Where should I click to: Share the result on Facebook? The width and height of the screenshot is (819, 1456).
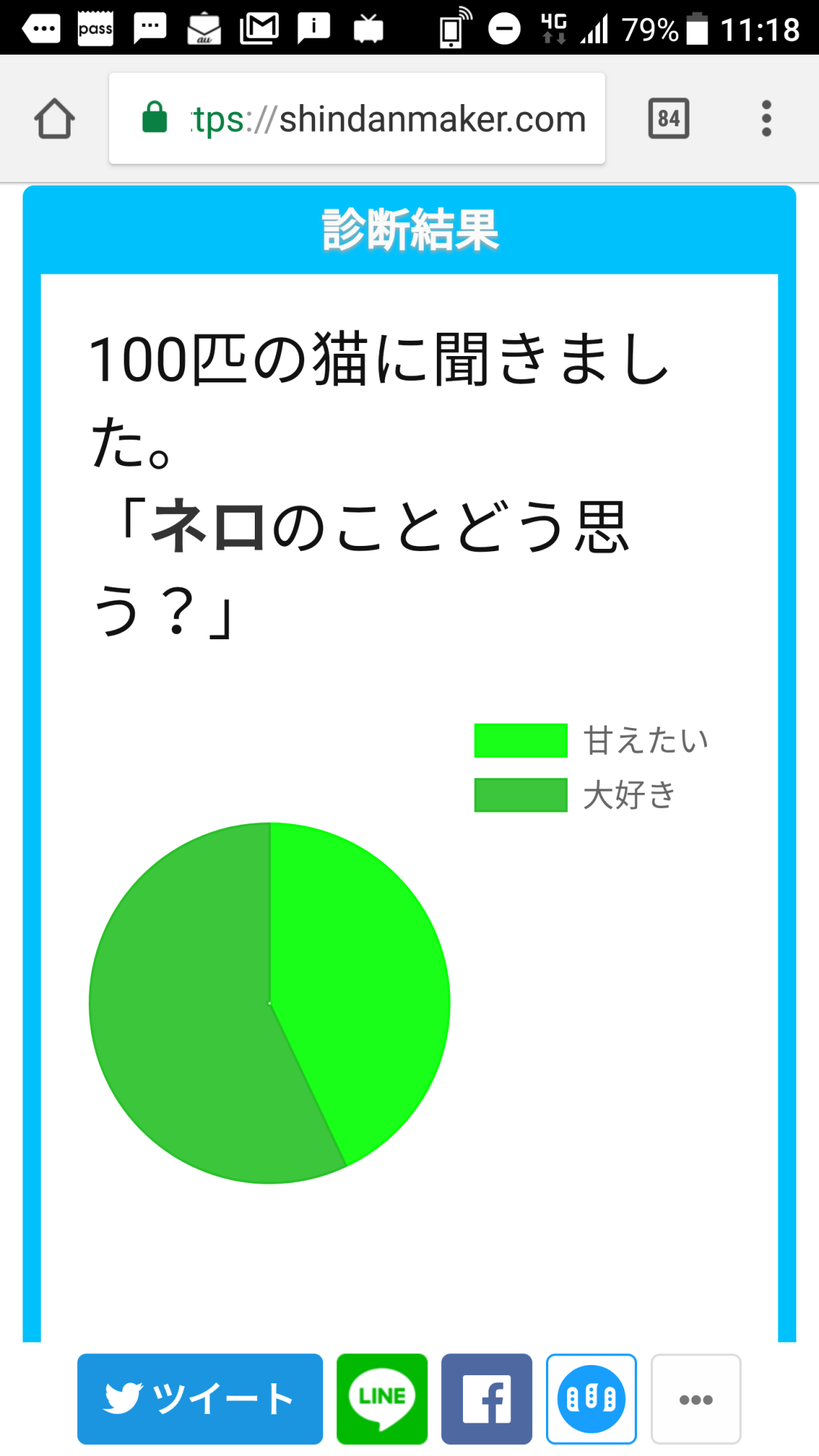[x=486, y=1398]
